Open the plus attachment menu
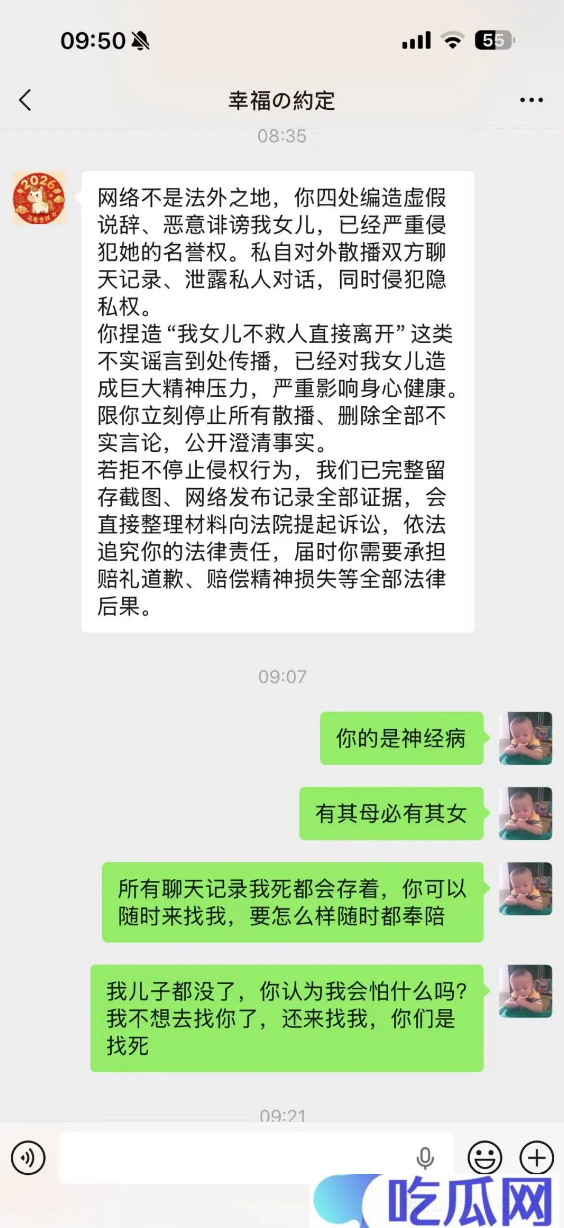The image size is (564, 1228). coord(537,1158)
